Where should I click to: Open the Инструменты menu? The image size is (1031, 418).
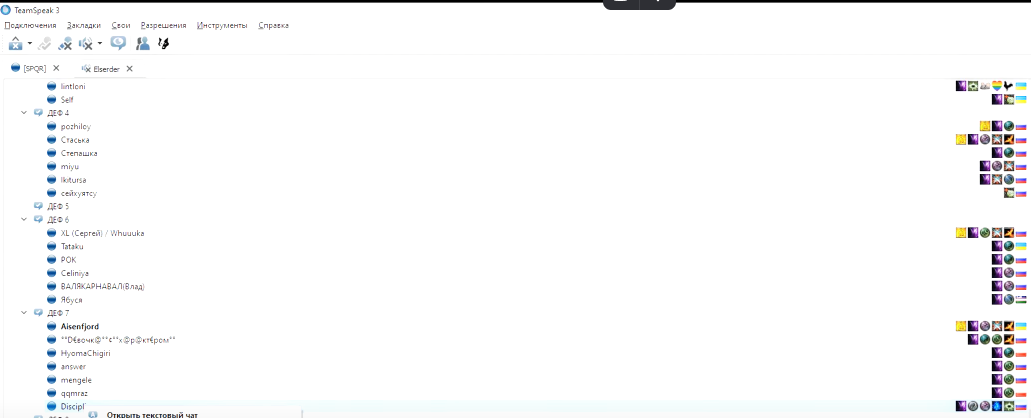pyautogui.click(x=222, y=25)
